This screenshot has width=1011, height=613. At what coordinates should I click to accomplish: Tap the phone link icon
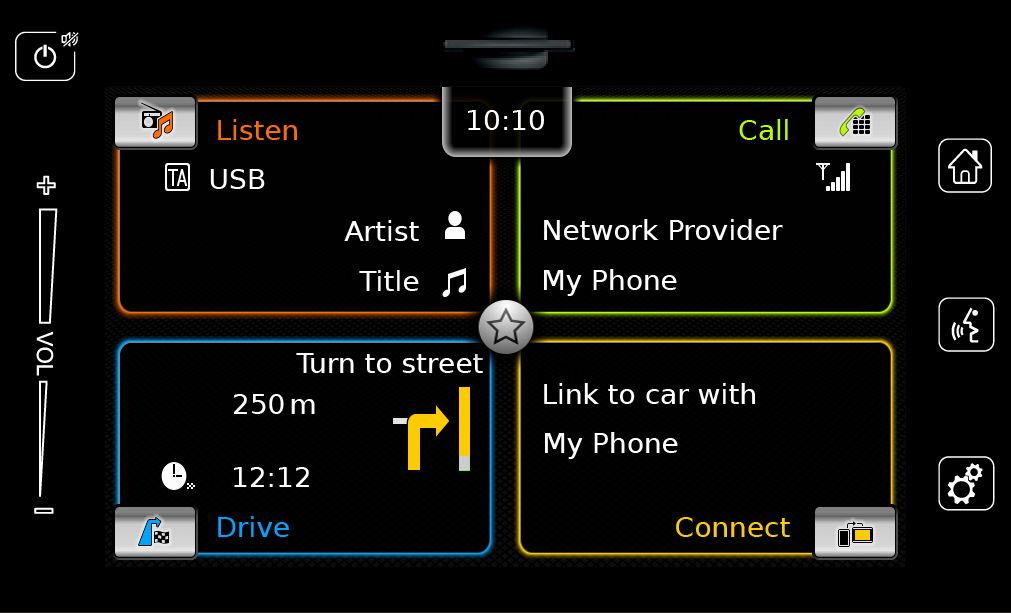click(x=855, y=532)
